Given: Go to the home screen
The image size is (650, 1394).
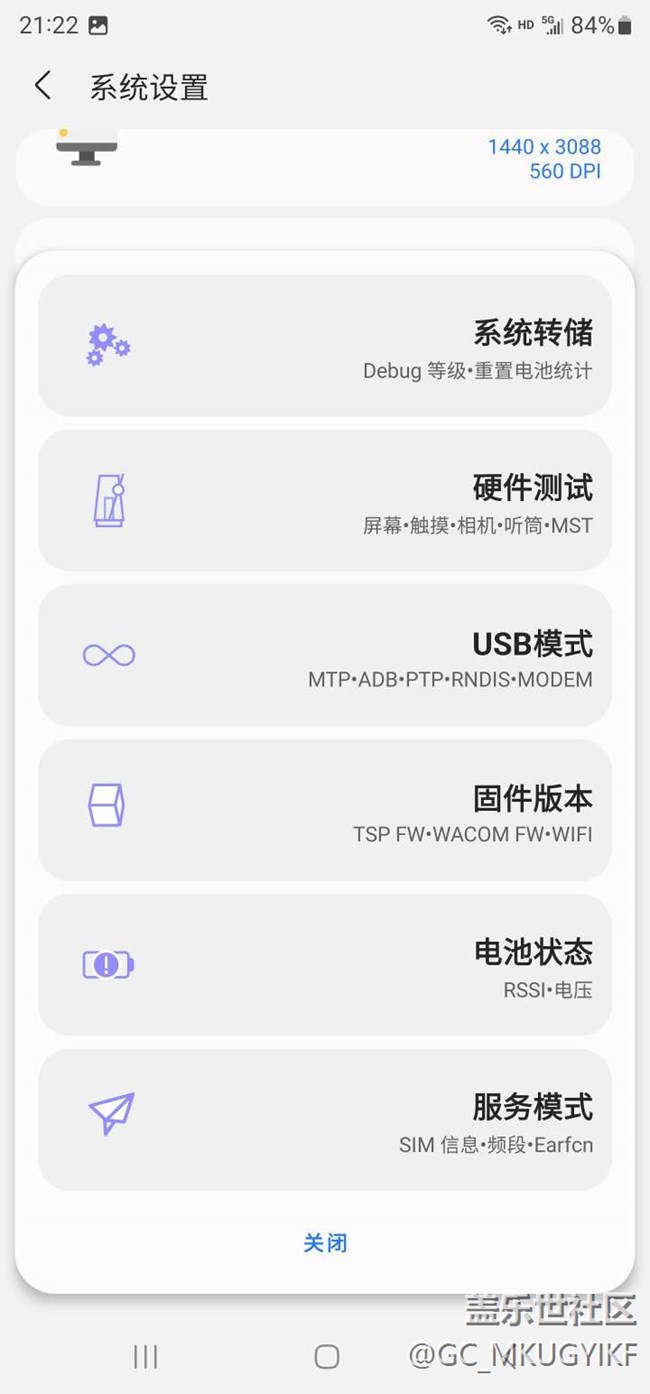Looking at the screenshot, I should [326, 1356].
